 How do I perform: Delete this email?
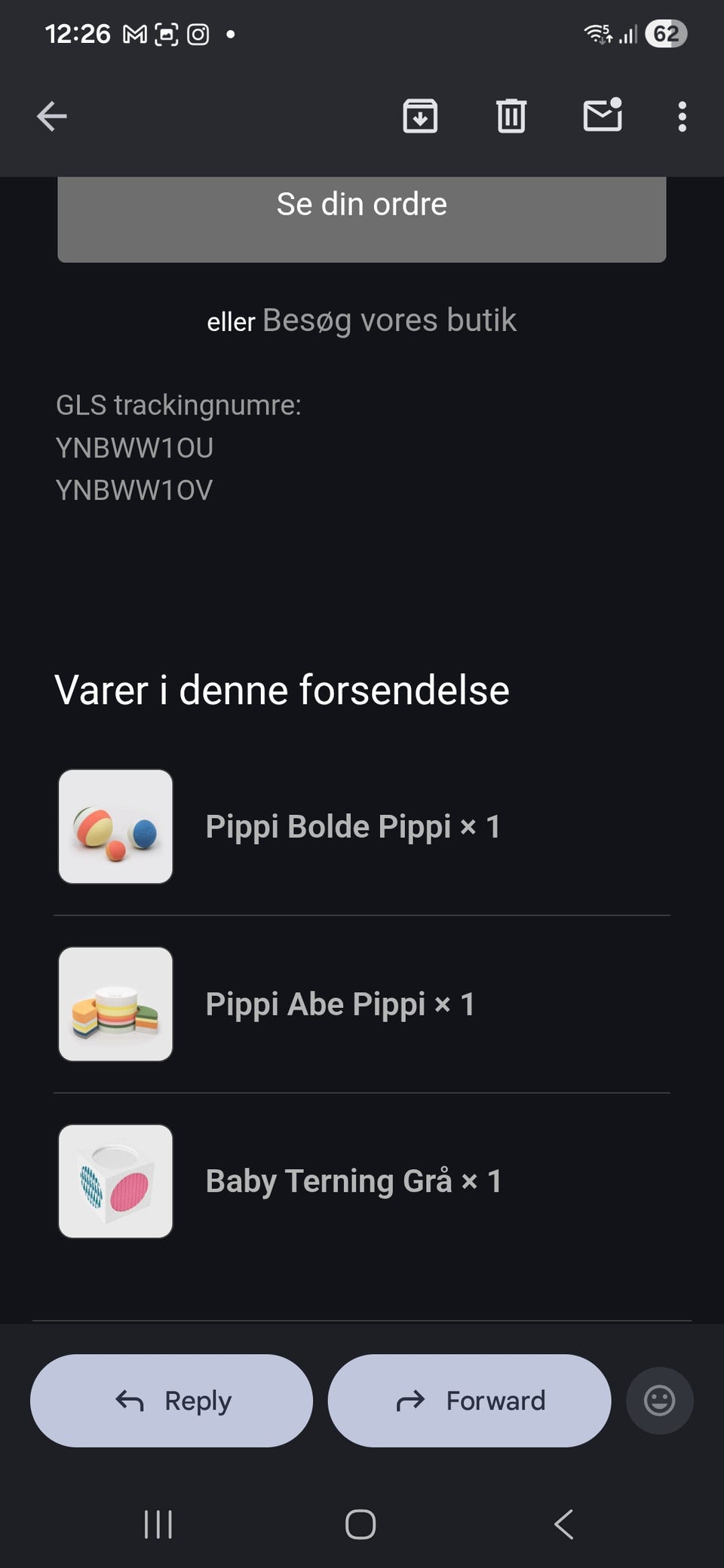click(511, 117)
